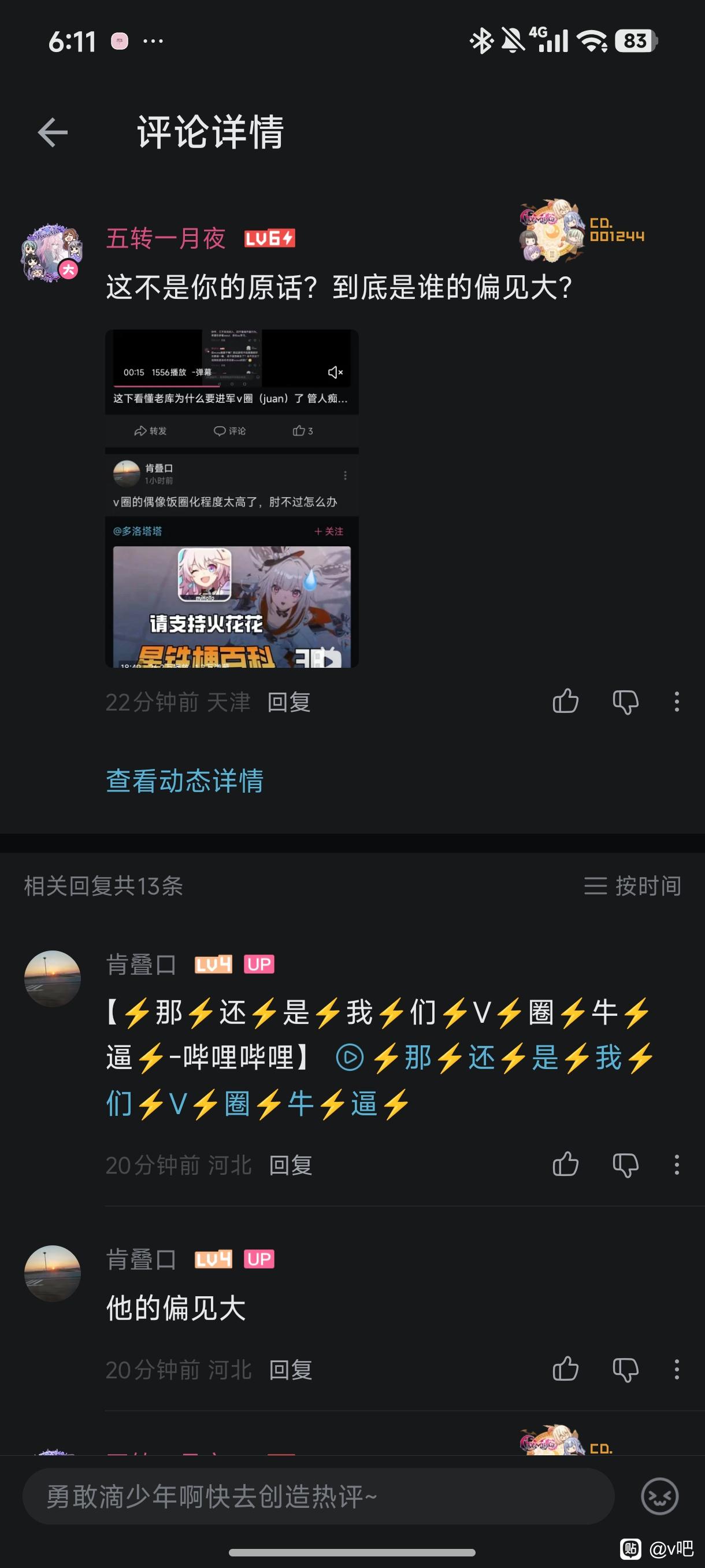Reply to the comment 他的偏见大
The height and width of the screenshot is (1568, 705).
290,1370
